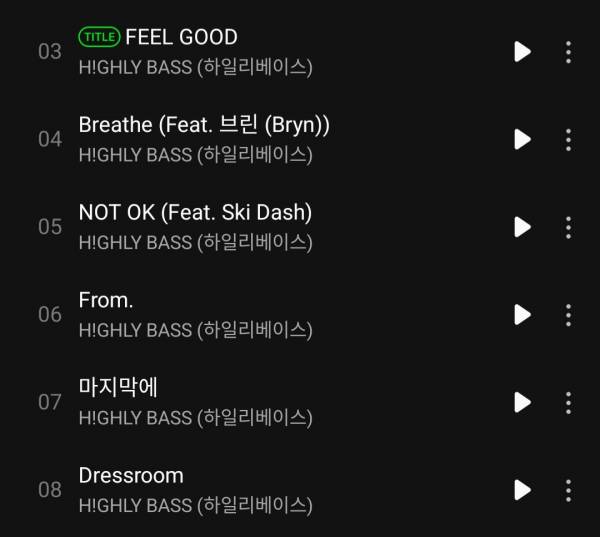Open the three-dot menu for From.
600x537 pixels.
click(x=568, y=314)
